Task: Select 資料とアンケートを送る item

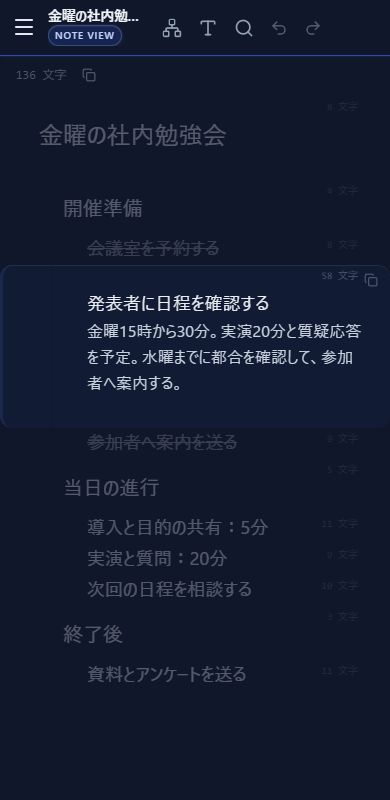Action: click(x=167, y=674)
